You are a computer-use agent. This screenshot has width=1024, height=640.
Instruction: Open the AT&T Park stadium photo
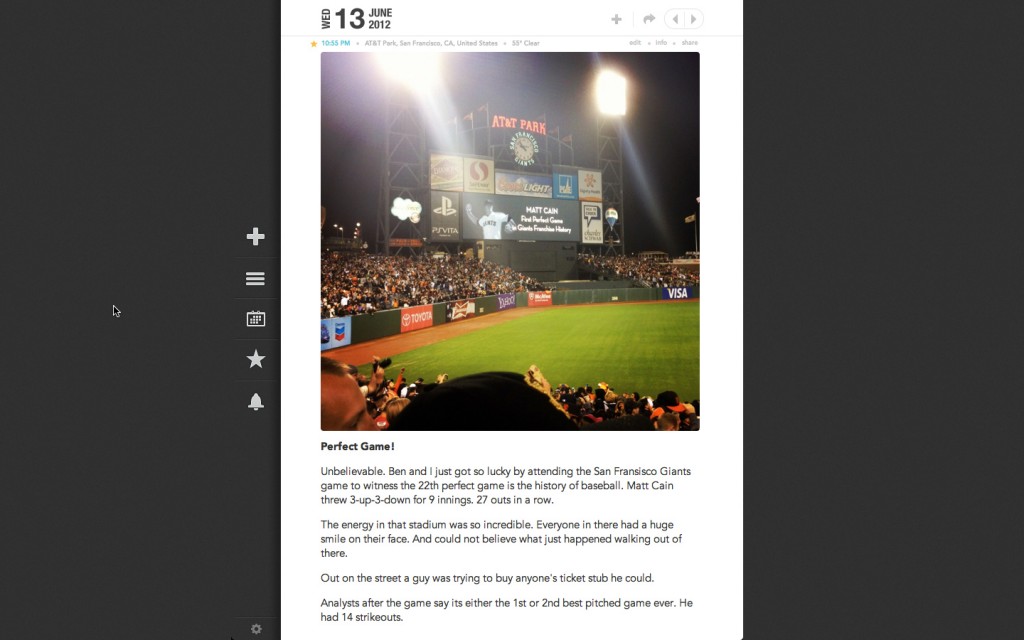[x=509, y=241]
